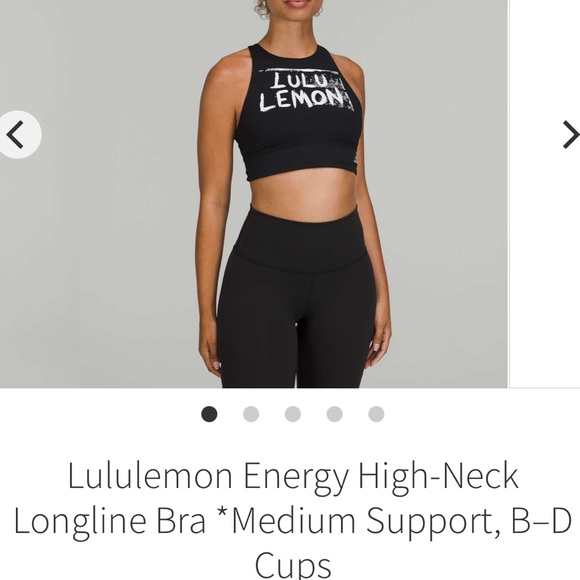Open the main bra product photo

pos(253,194)
